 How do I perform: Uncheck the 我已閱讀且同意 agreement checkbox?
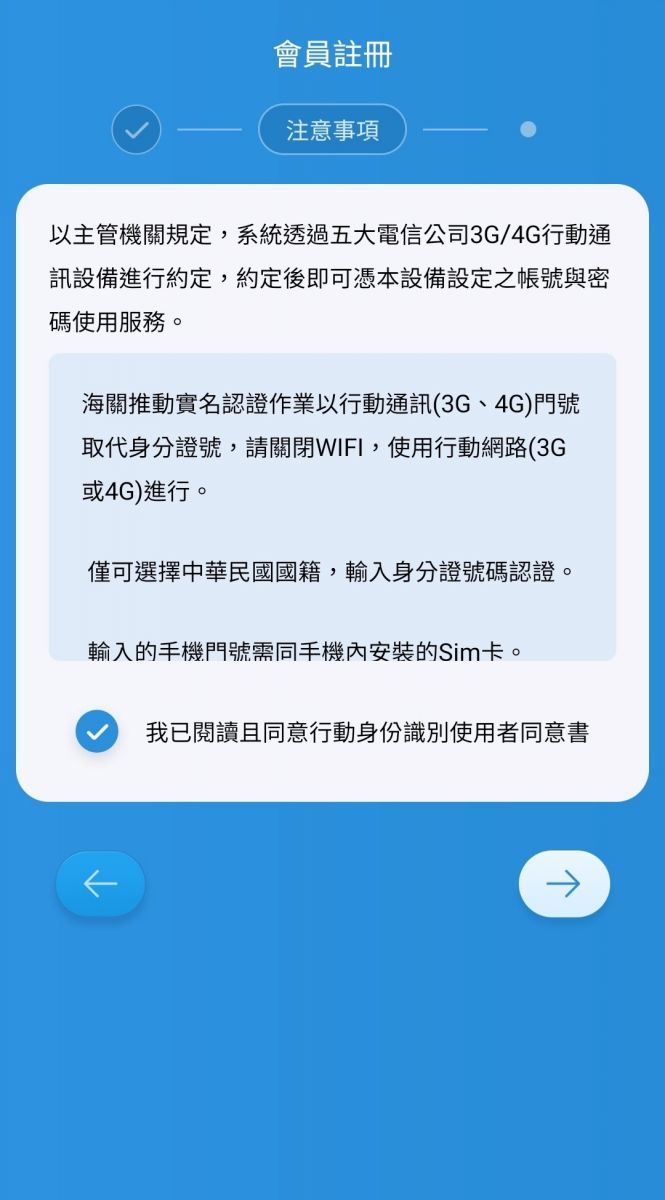pos(97,731)
